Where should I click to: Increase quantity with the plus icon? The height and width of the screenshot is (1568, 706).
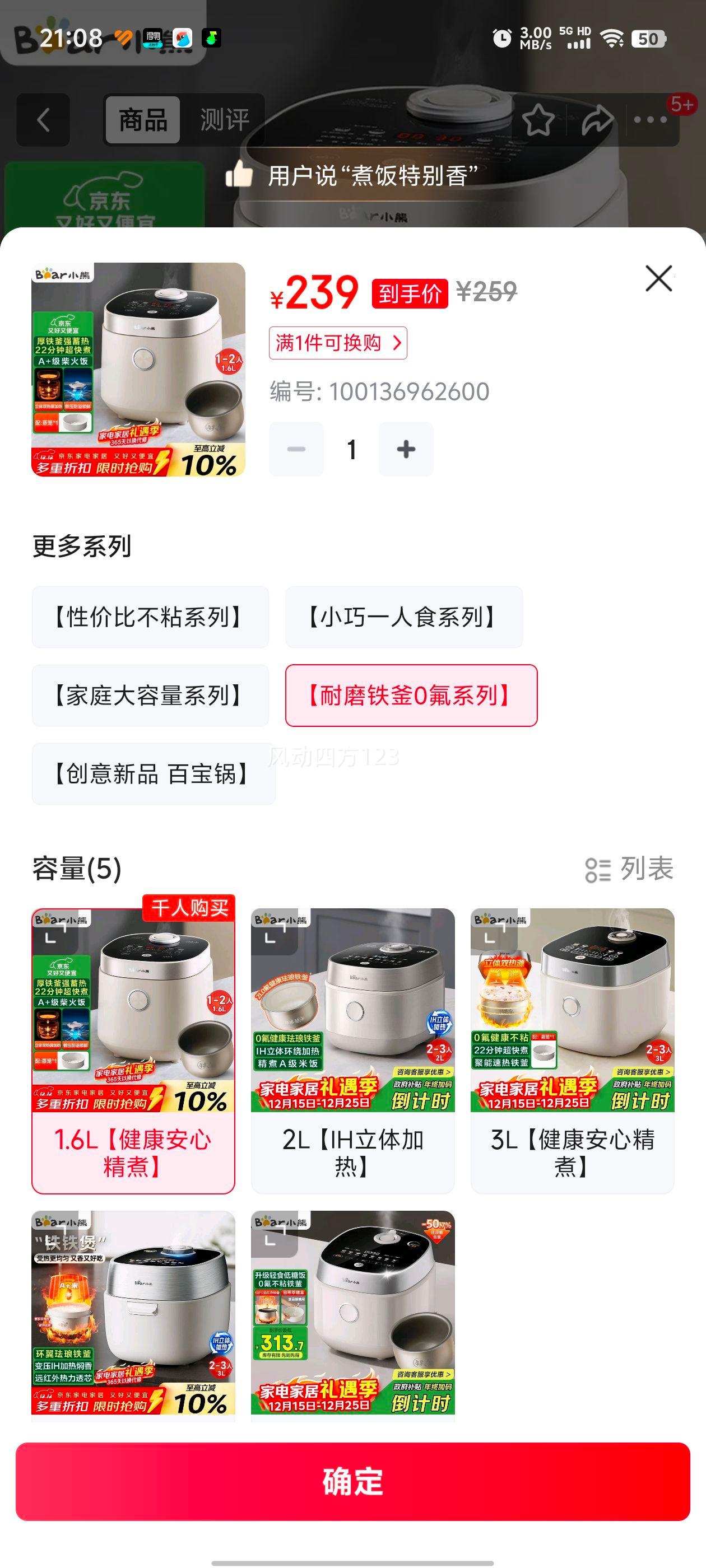(406, 449)
